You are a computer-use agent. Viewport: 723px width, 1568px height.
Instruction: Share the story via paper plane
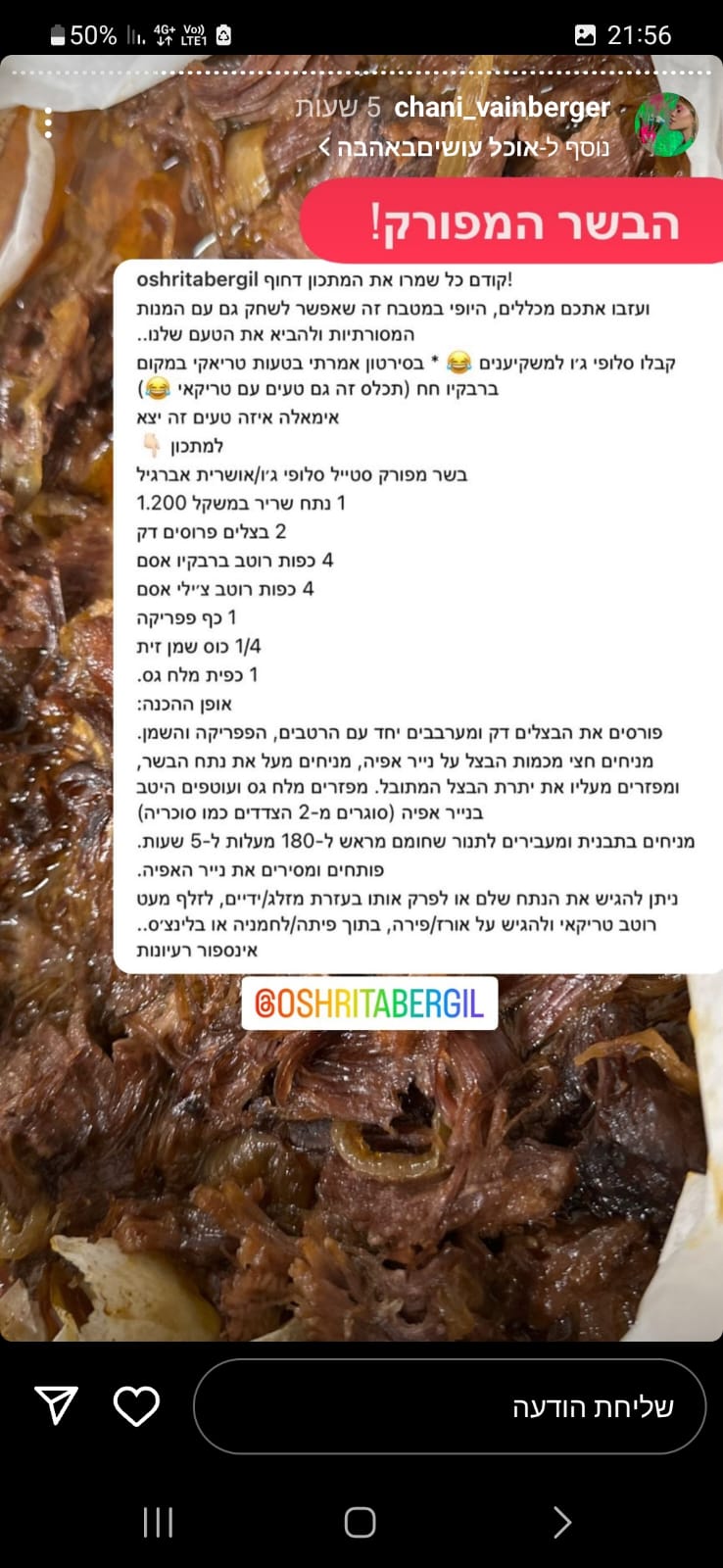tap(57, 1405)
